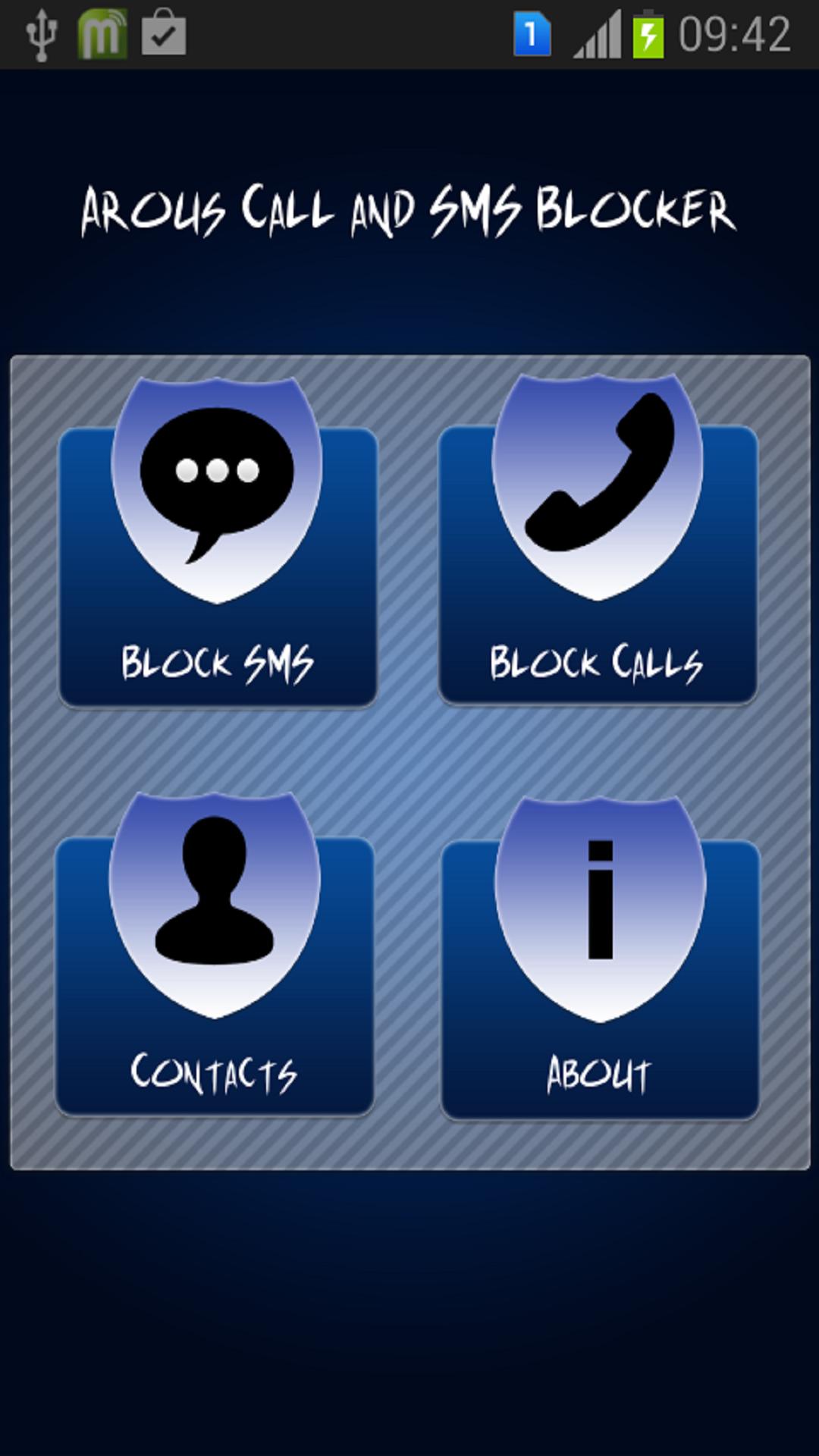Tap the Contacts label text

click(216, 1071)
